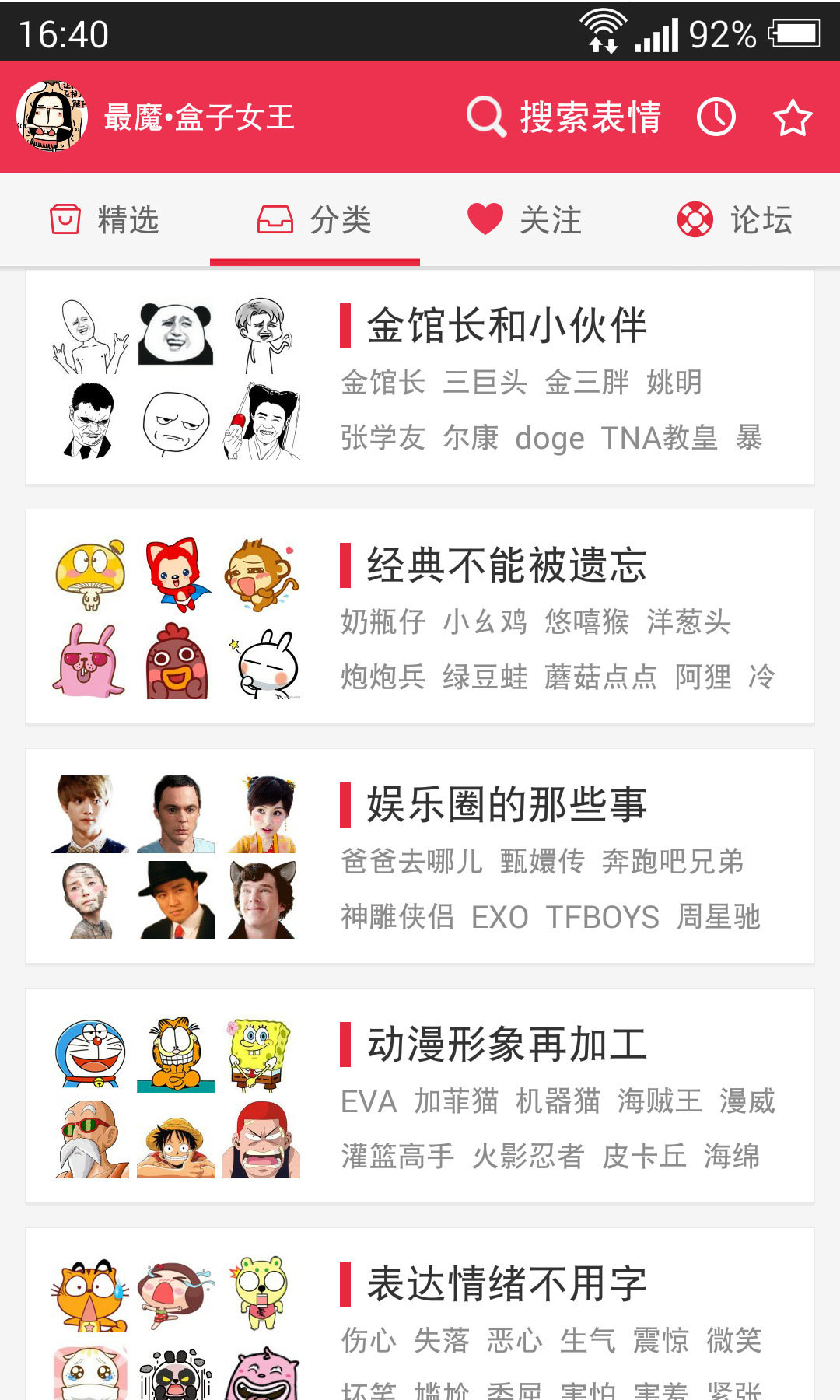This screenshot has height=1400, width=840.
Task: Click the 论坛 lifebuoy icon
Action: [x=695, y=220]
